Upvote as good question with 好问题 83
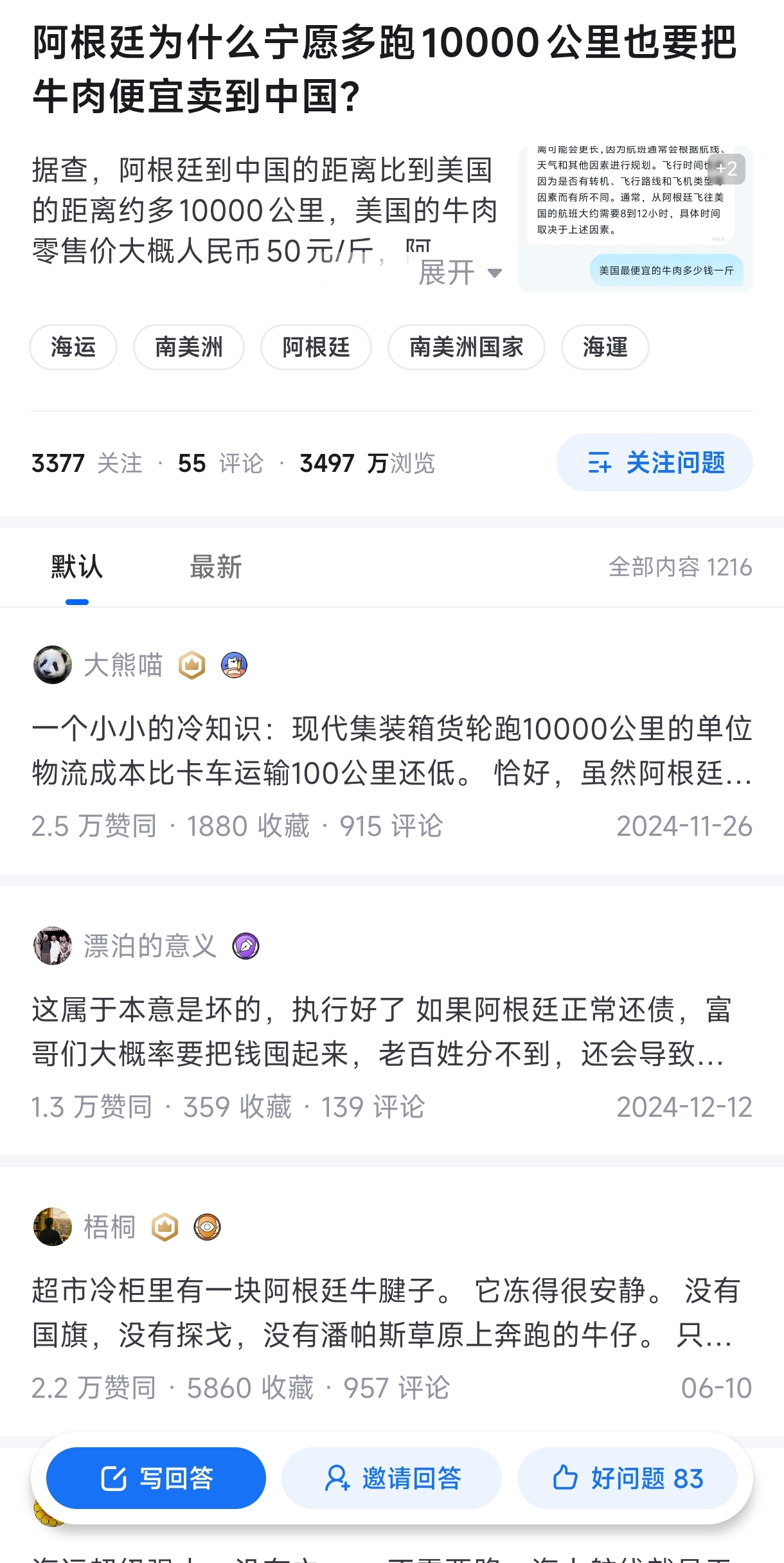784x1563 pixels. coord(627,1478)
